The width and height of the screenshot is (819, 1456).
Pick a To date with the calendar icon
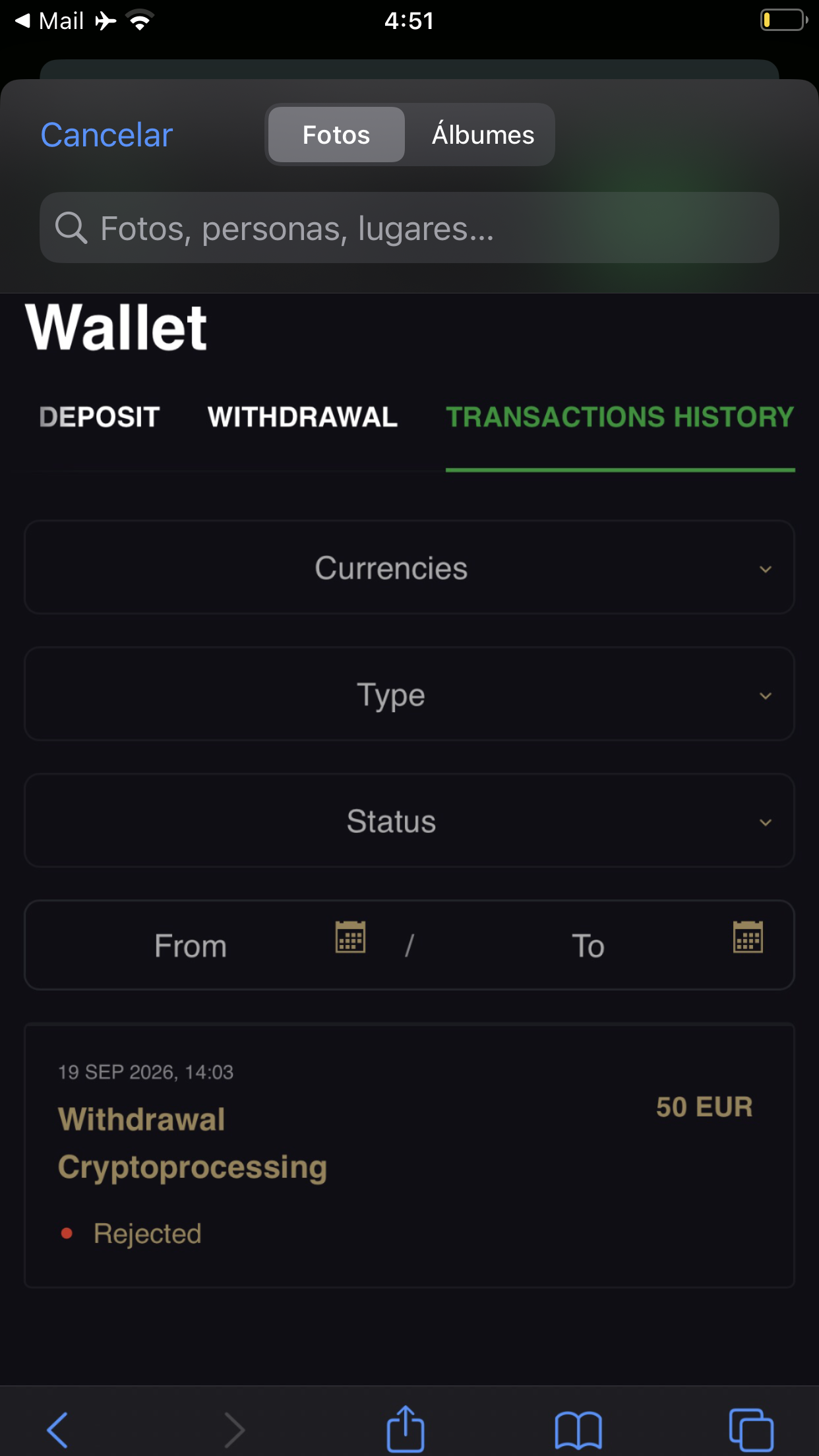(x=748, y=937)
